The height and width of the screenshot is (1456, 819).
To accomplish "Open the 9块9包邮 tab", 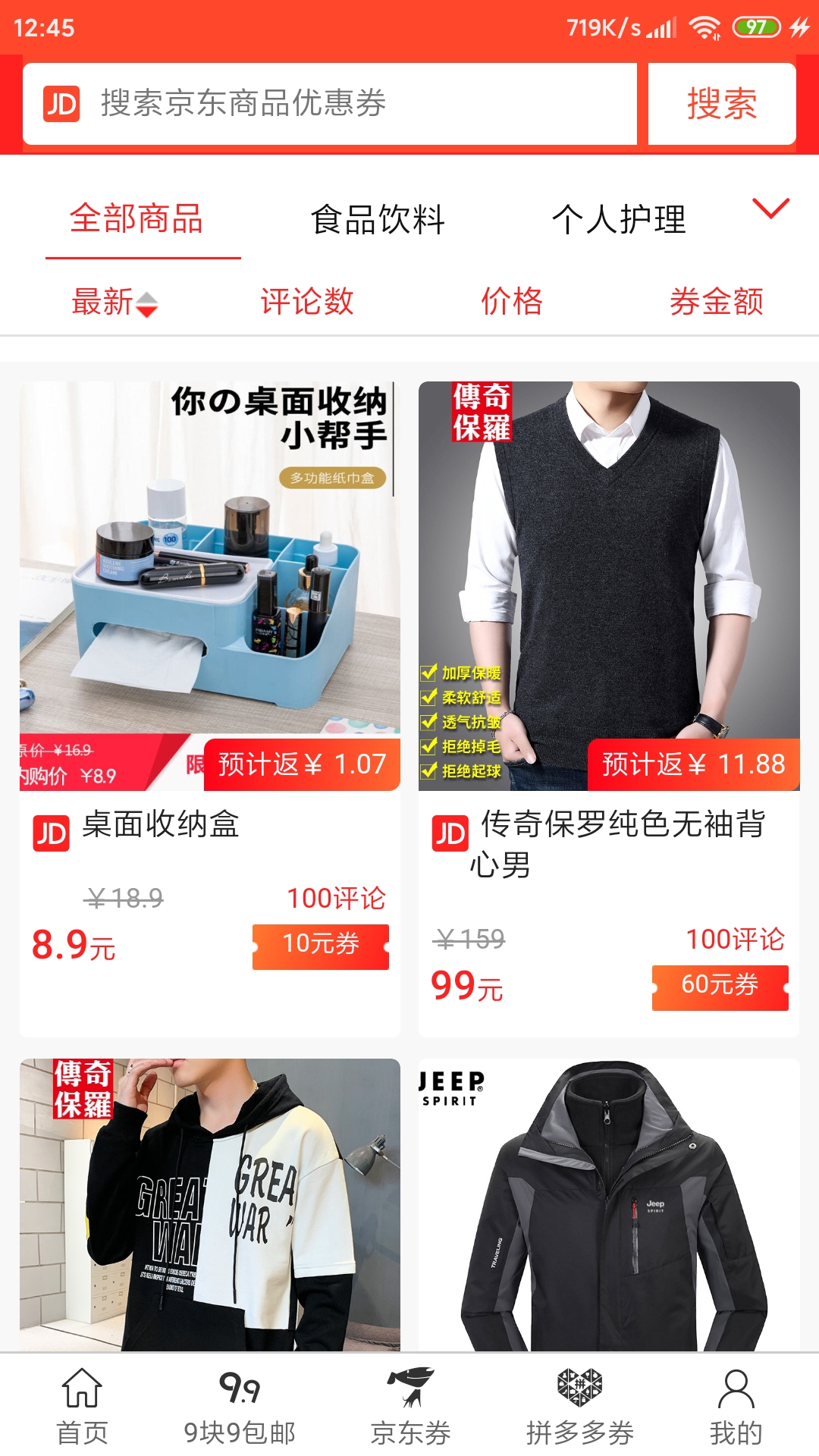I will click(x=240, y=1406).
